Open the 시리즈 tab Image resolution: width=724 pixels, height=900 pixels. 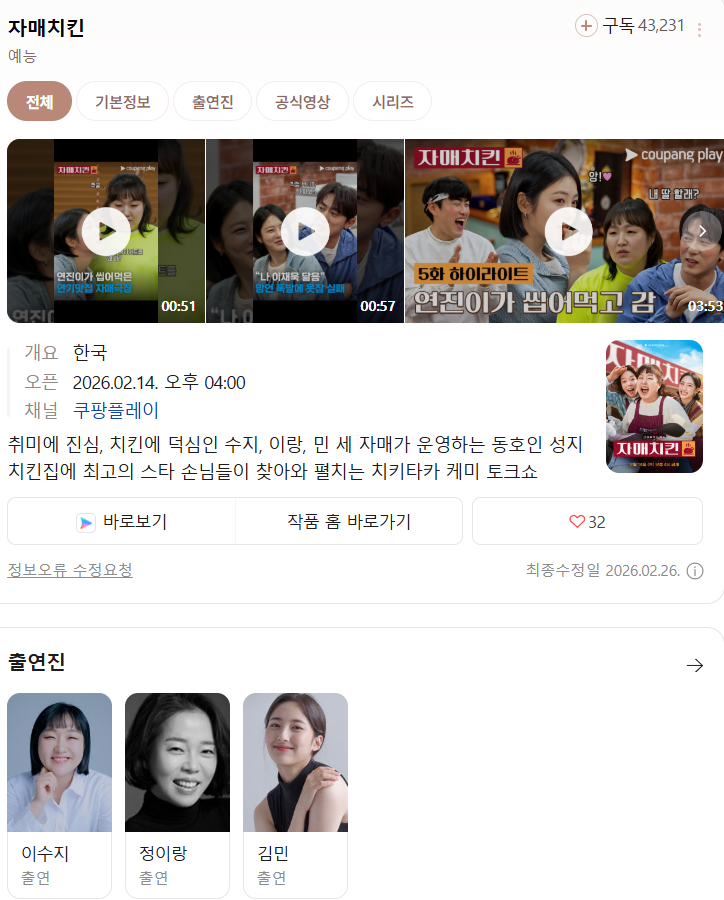point(392,102)
